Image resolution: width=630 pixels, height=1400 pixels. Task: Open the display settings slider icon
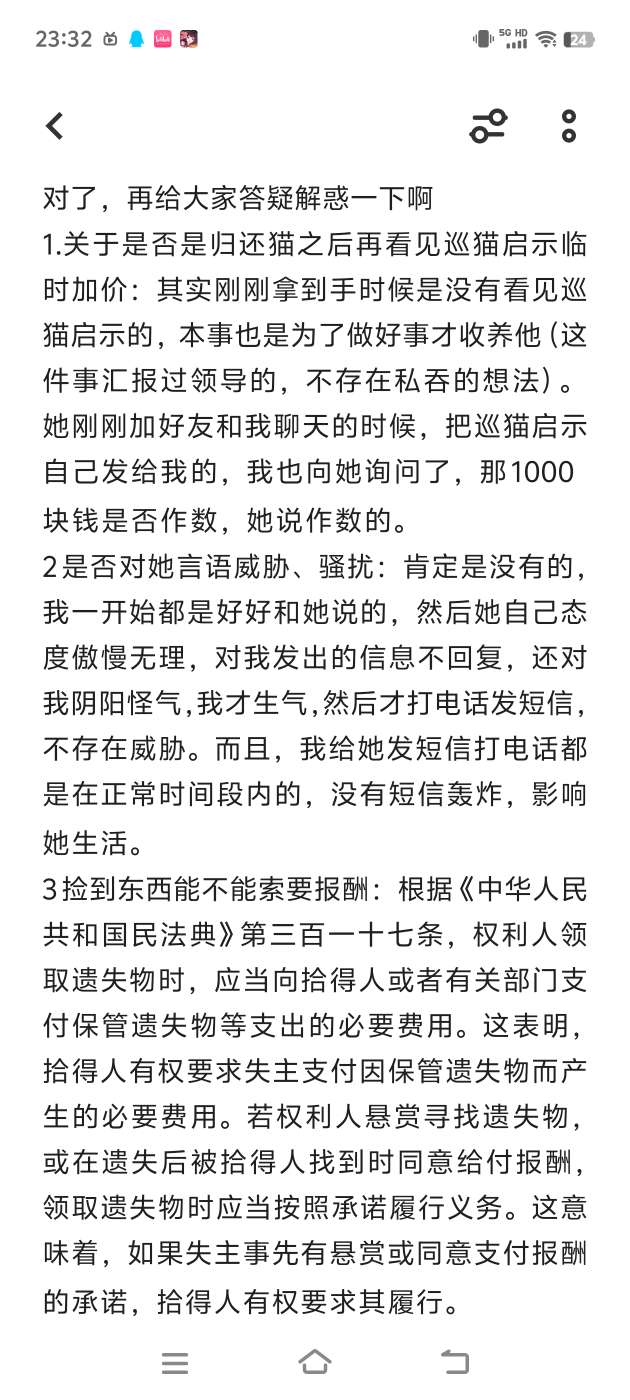coord(488,126)
